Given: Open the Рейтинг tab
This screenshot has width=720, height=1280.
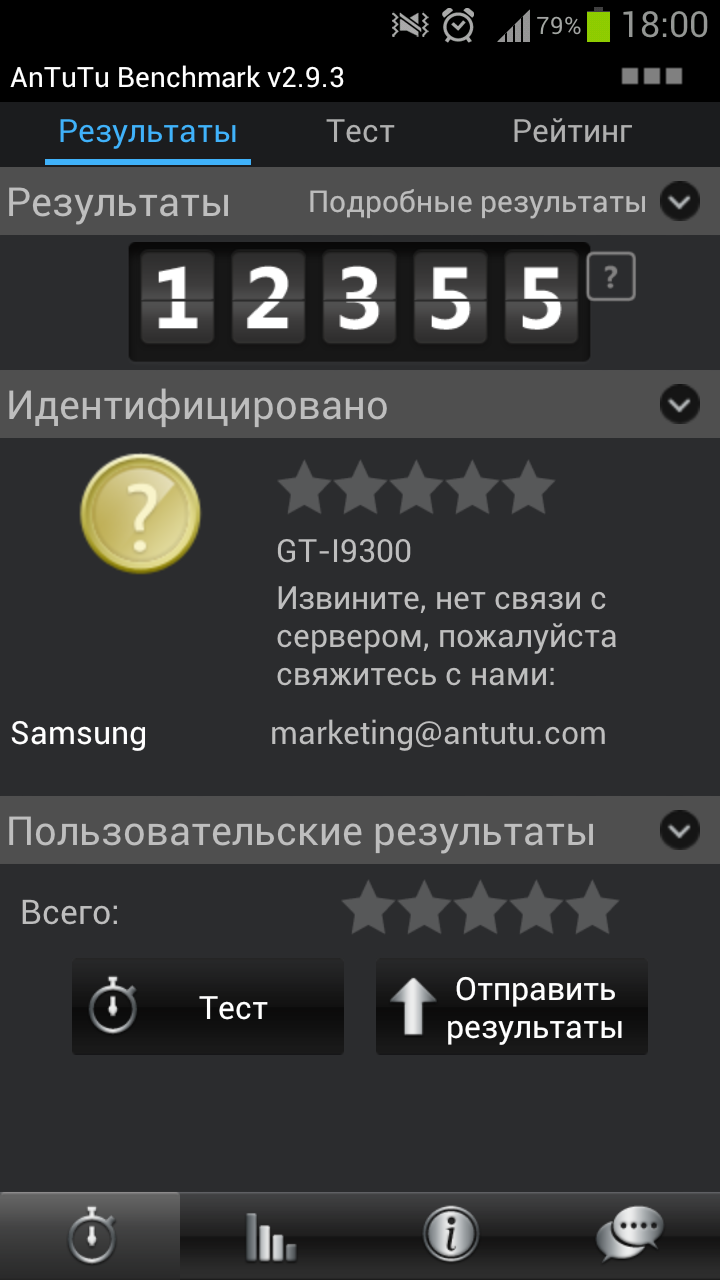Looking at the screenshot, I should point(572,131).
